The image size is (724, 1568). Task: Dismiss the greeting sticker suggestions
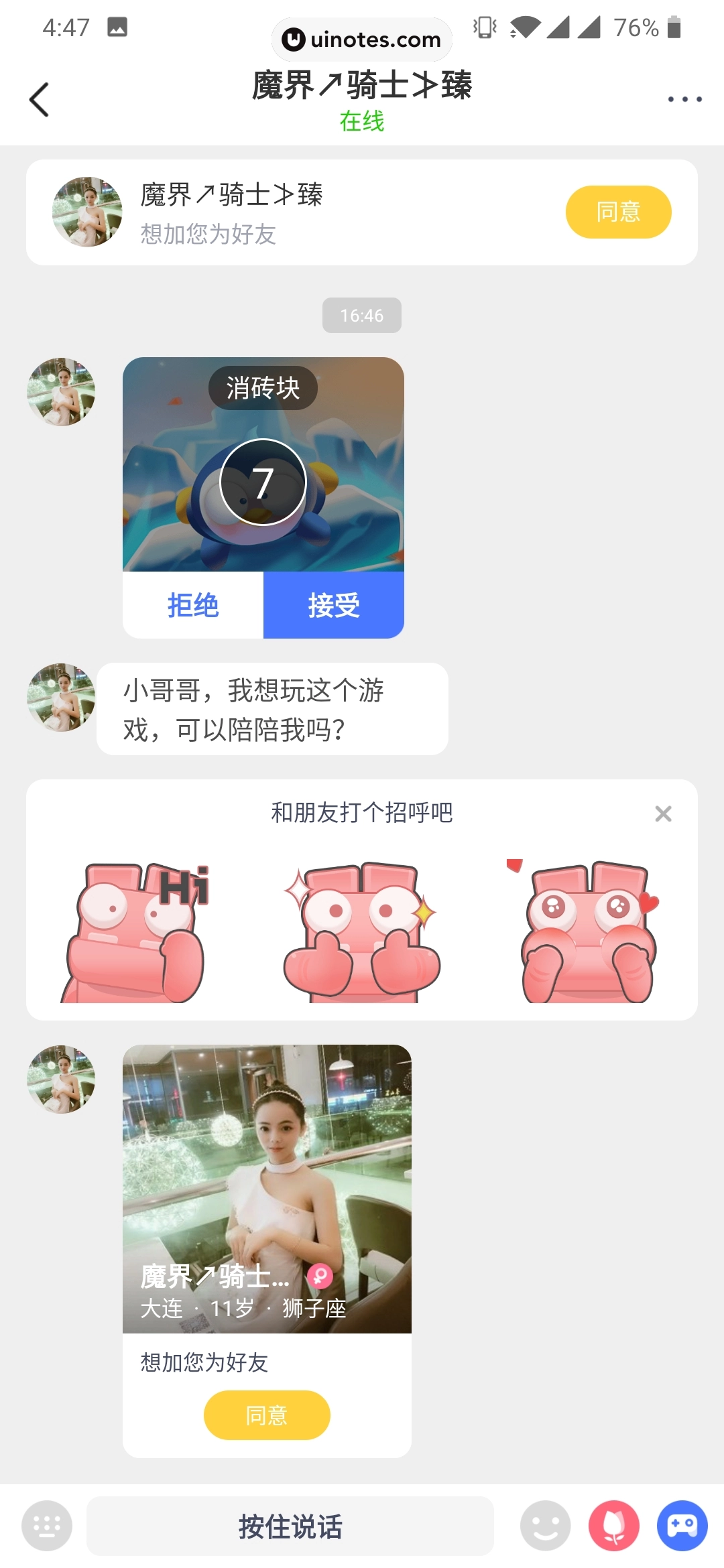pos(663,813)
